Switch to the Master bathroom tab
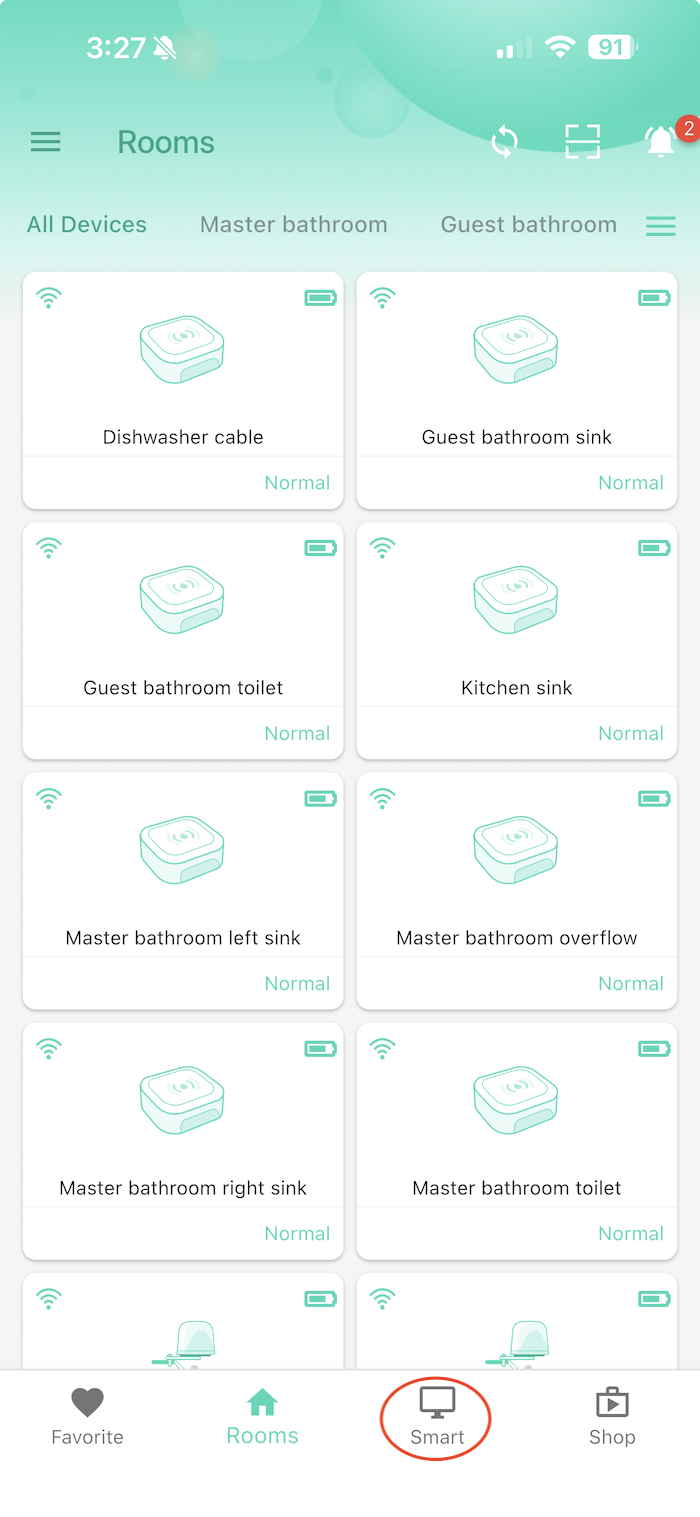This screenshot has width=700, height=1517. tap(294, 225)
